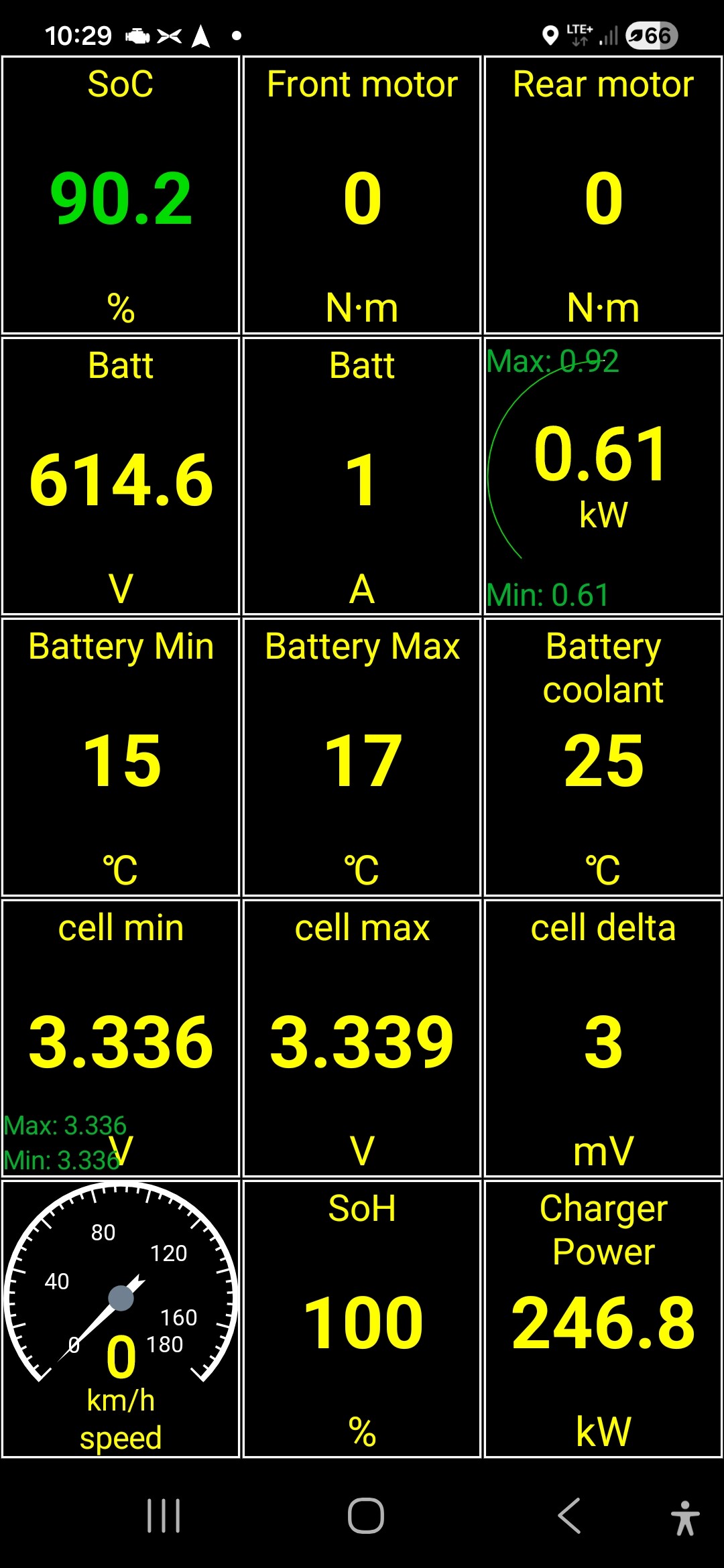Open the accessibility shortcut button

684,1518
